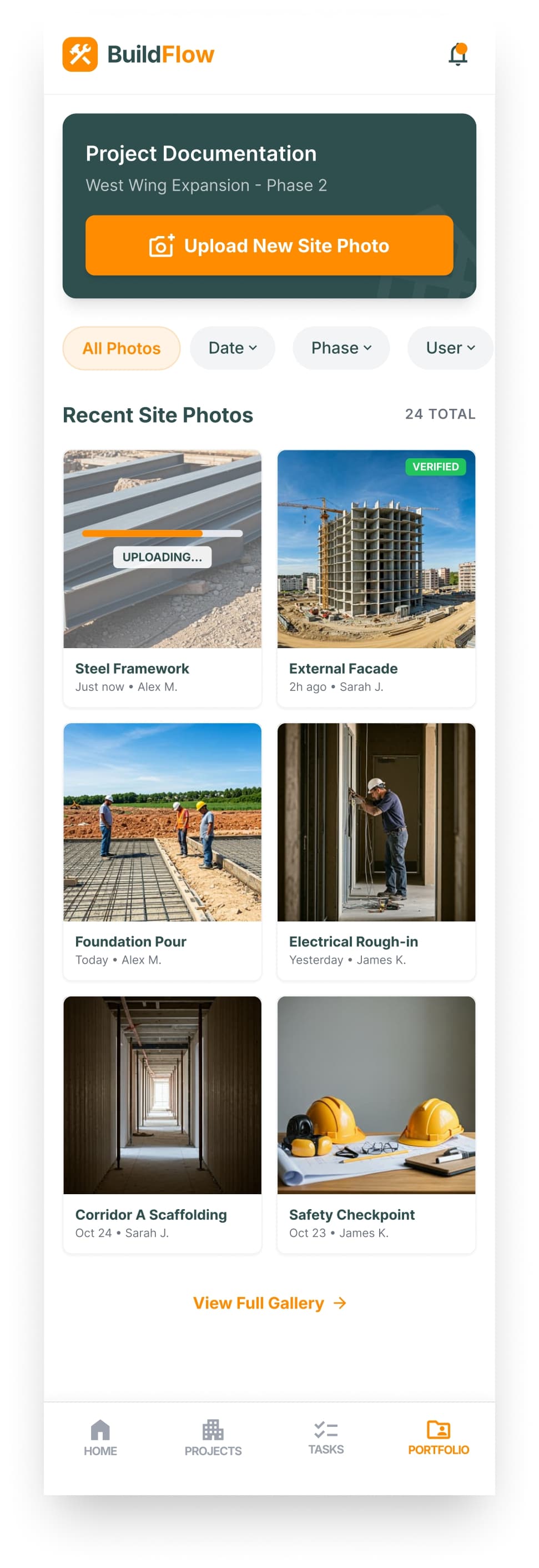Select the Portfolio folder icon
539x1568 pixels.
[439, 1430]
